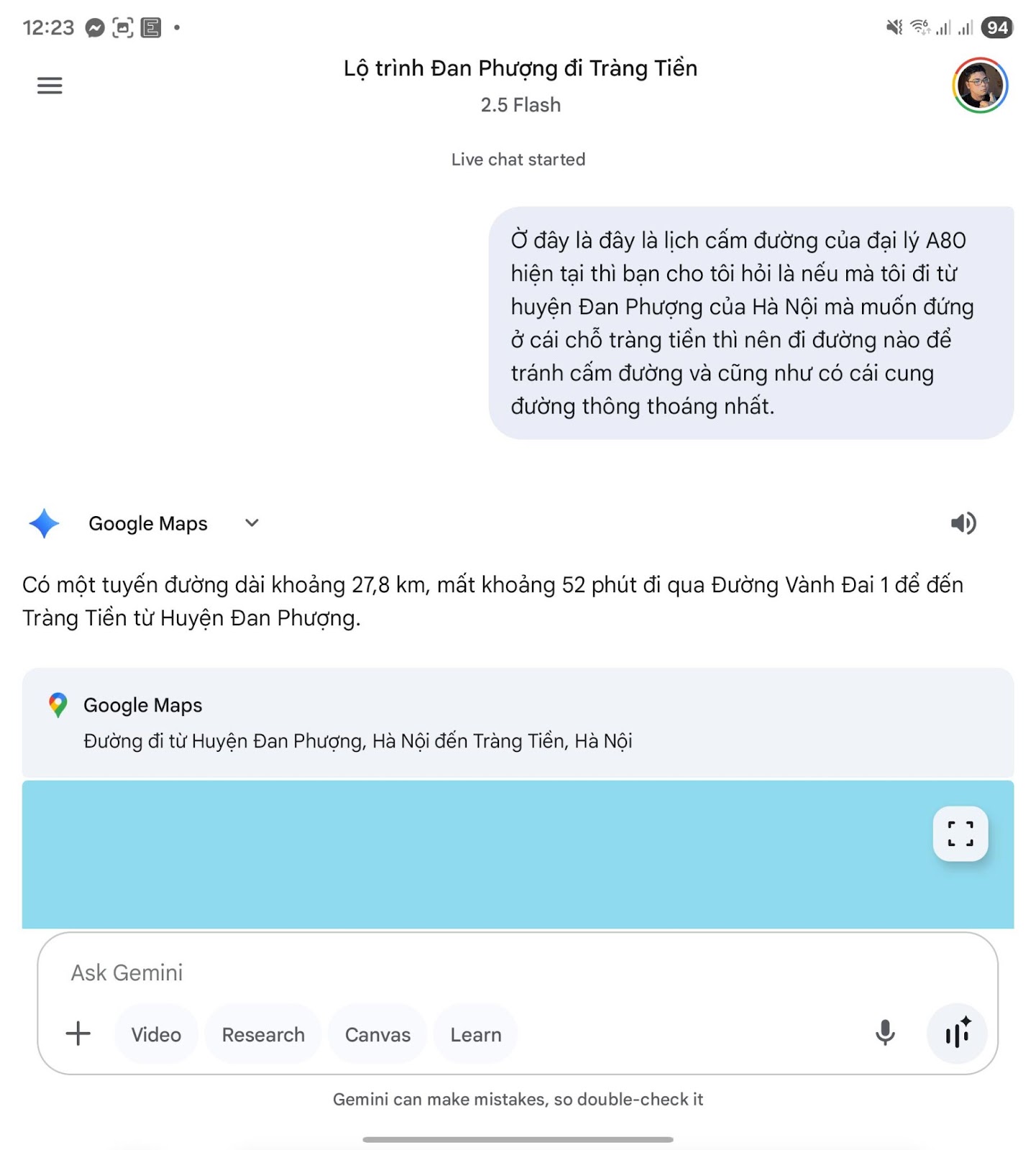This screenshot has width=1036, height=1150.
Task: Select the Canvas chip
Action: (377, 1034)
